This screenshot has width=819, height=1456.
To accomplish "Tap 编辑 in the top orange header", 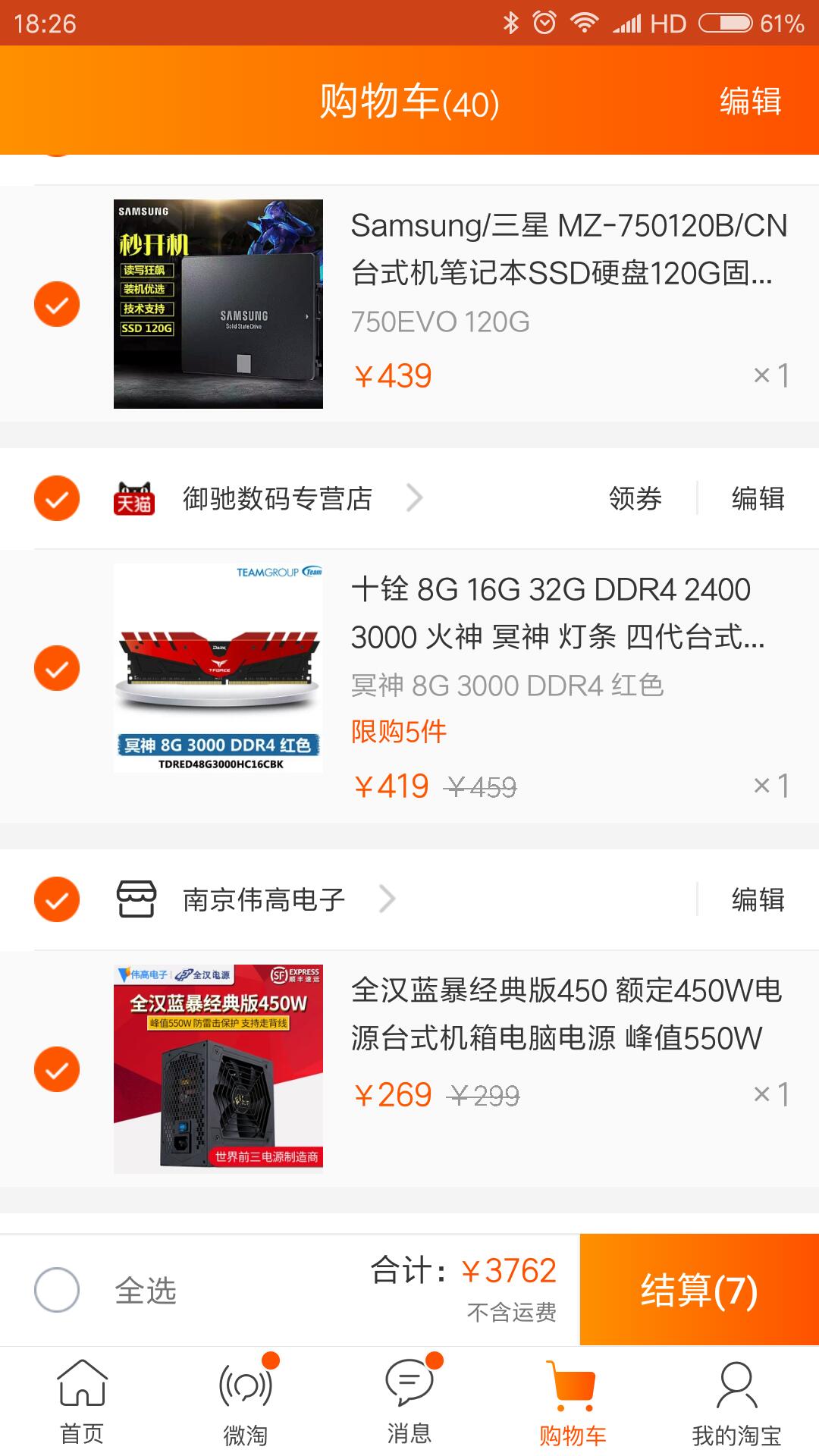I will (750, 102).
